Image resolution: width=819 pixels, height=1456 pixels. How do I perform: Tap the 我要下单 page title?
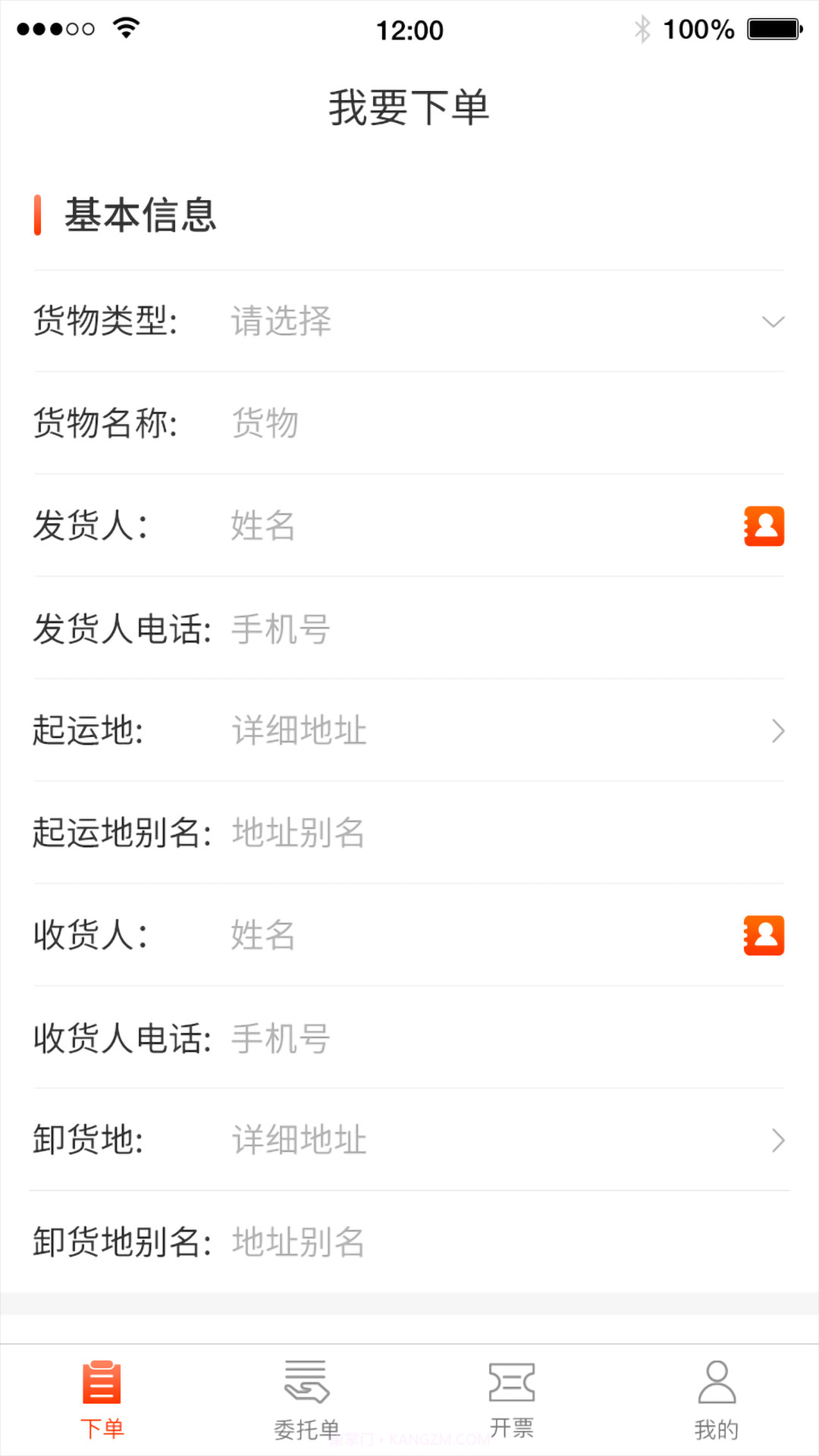click(409, 106)
